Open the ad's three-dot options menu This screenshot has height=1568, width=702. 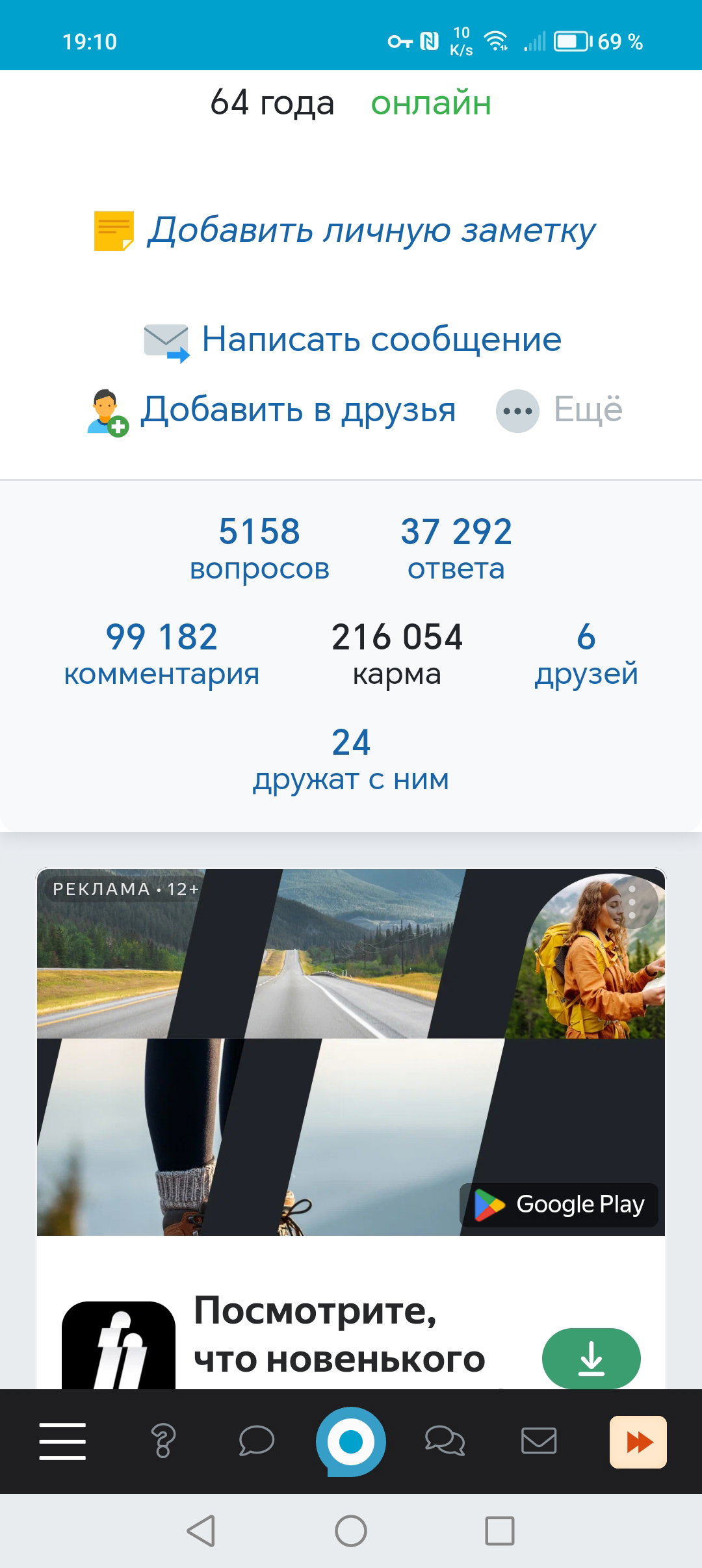(x=632, y=902)
